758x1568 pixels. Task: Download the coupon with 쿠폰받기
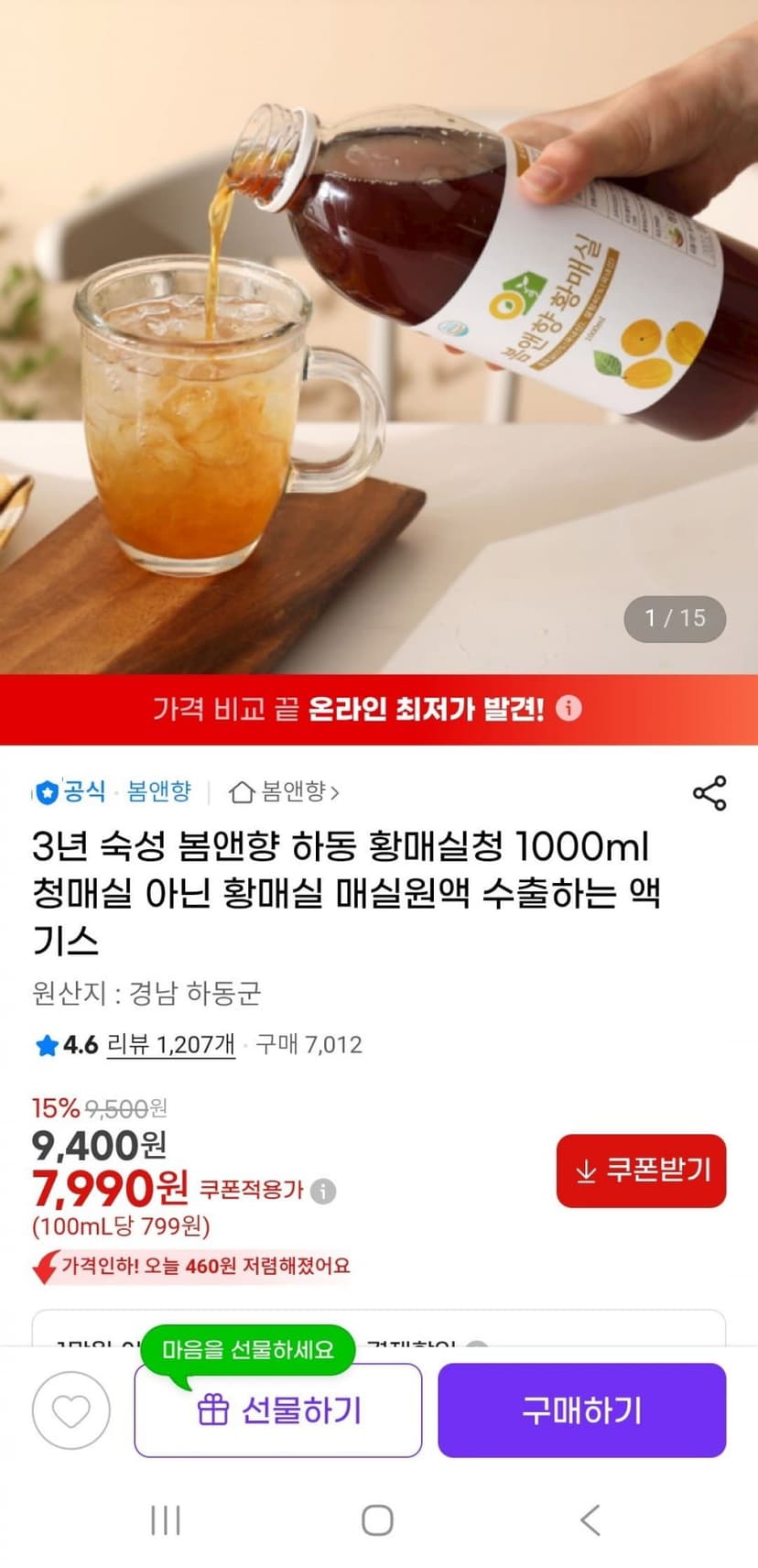[x=641, y=1171]
